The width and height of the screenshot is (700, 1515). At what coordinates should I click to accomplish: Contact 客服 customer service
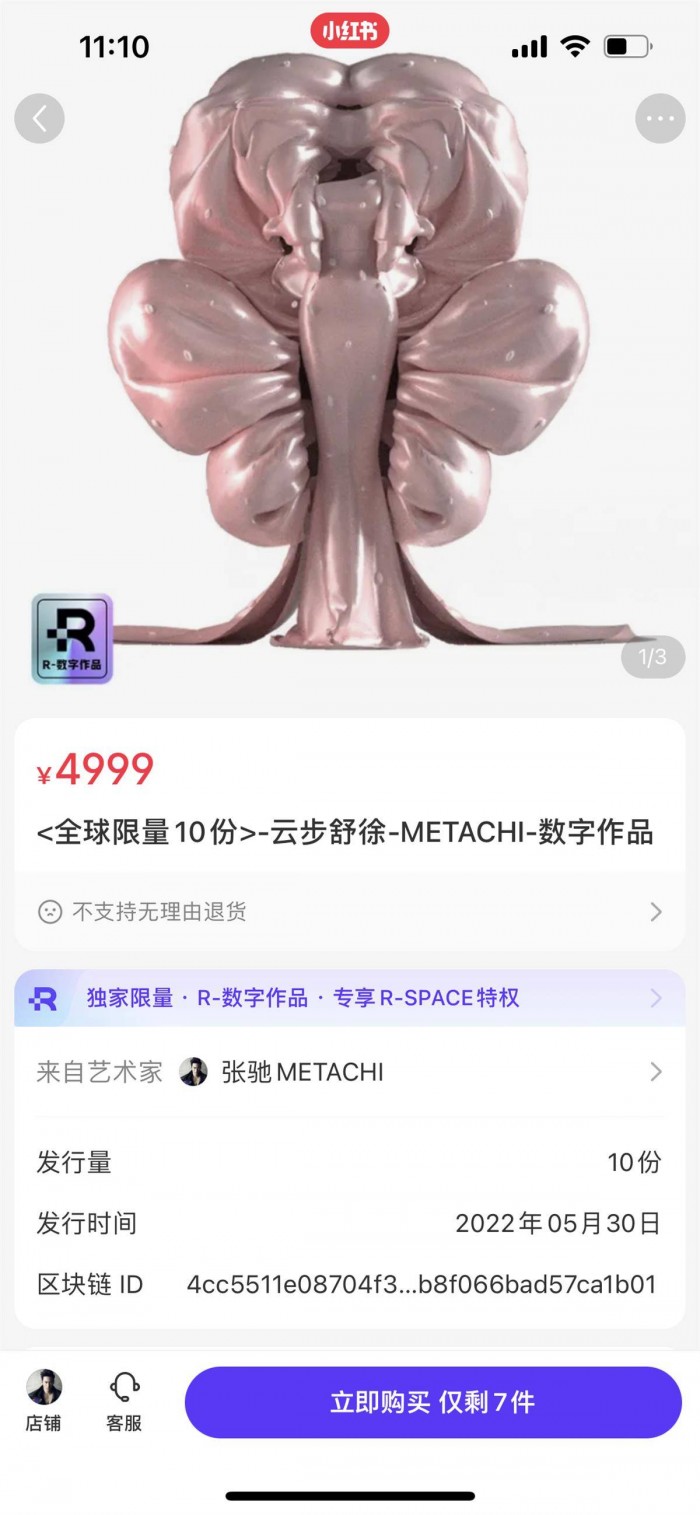click(124, 1401)
